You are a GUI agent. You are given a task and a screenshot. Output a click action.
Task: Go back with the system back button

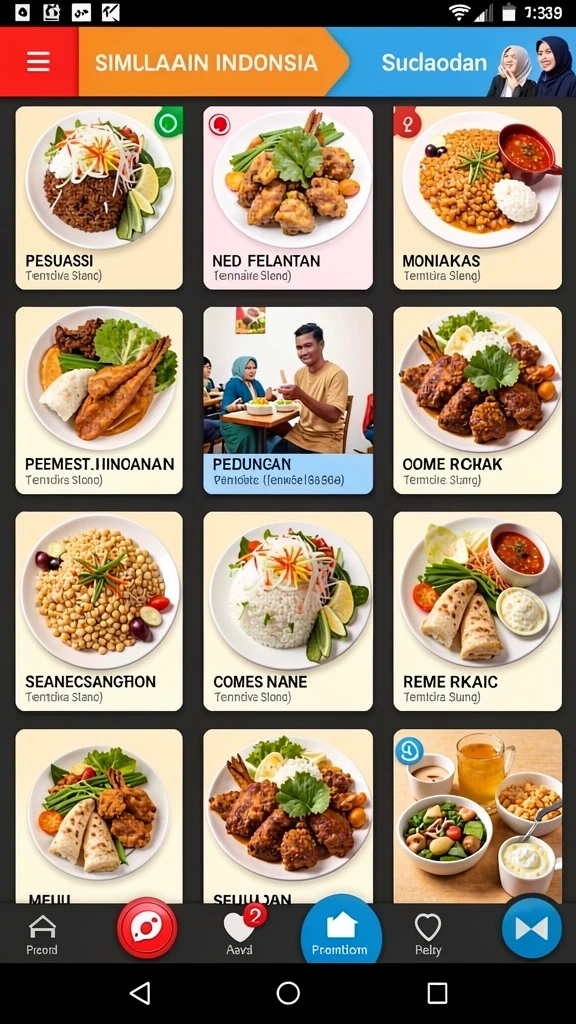(140, 993)
